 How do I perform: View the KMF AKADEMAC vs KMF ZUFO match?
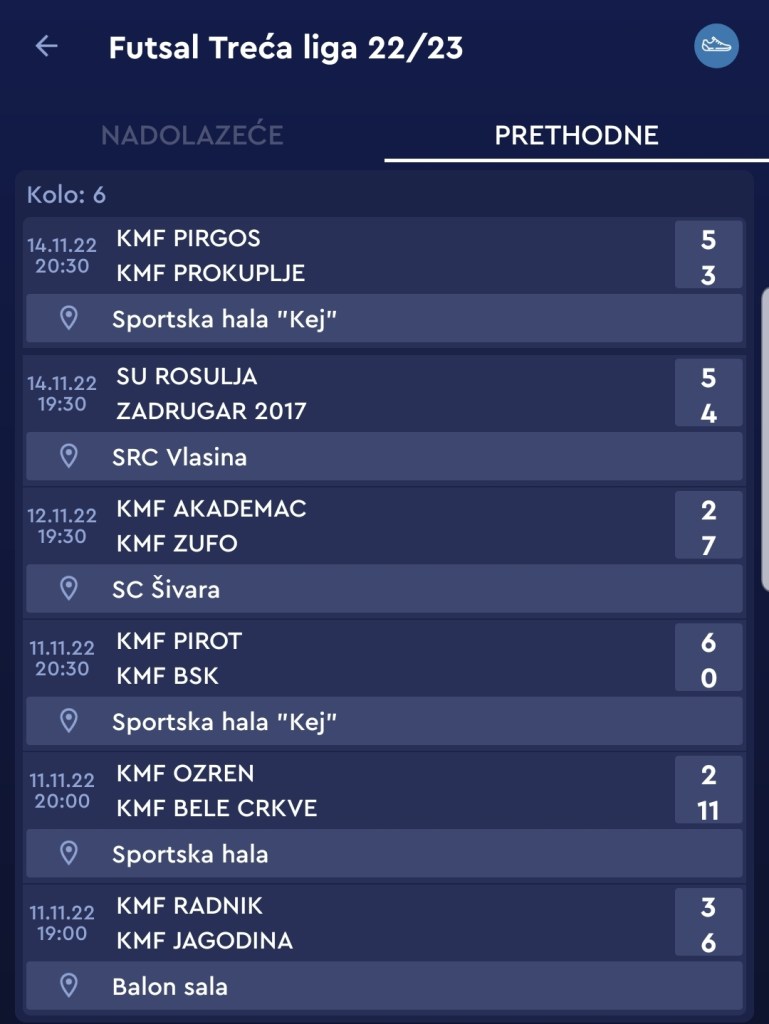point(384,525)
